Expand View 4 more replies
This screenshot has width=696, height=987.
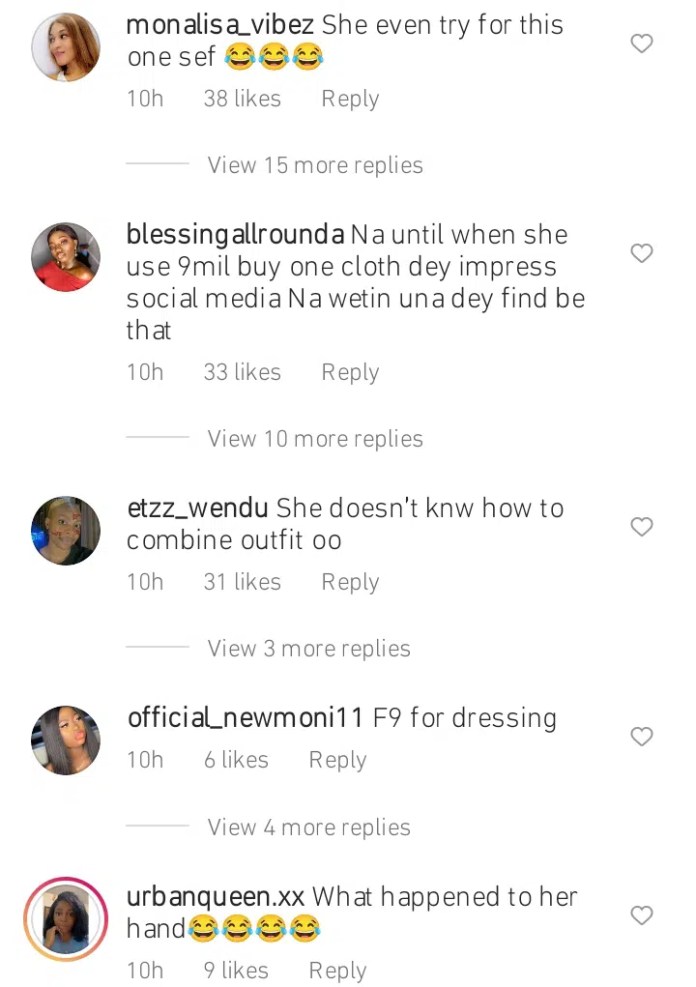(309, 827)
